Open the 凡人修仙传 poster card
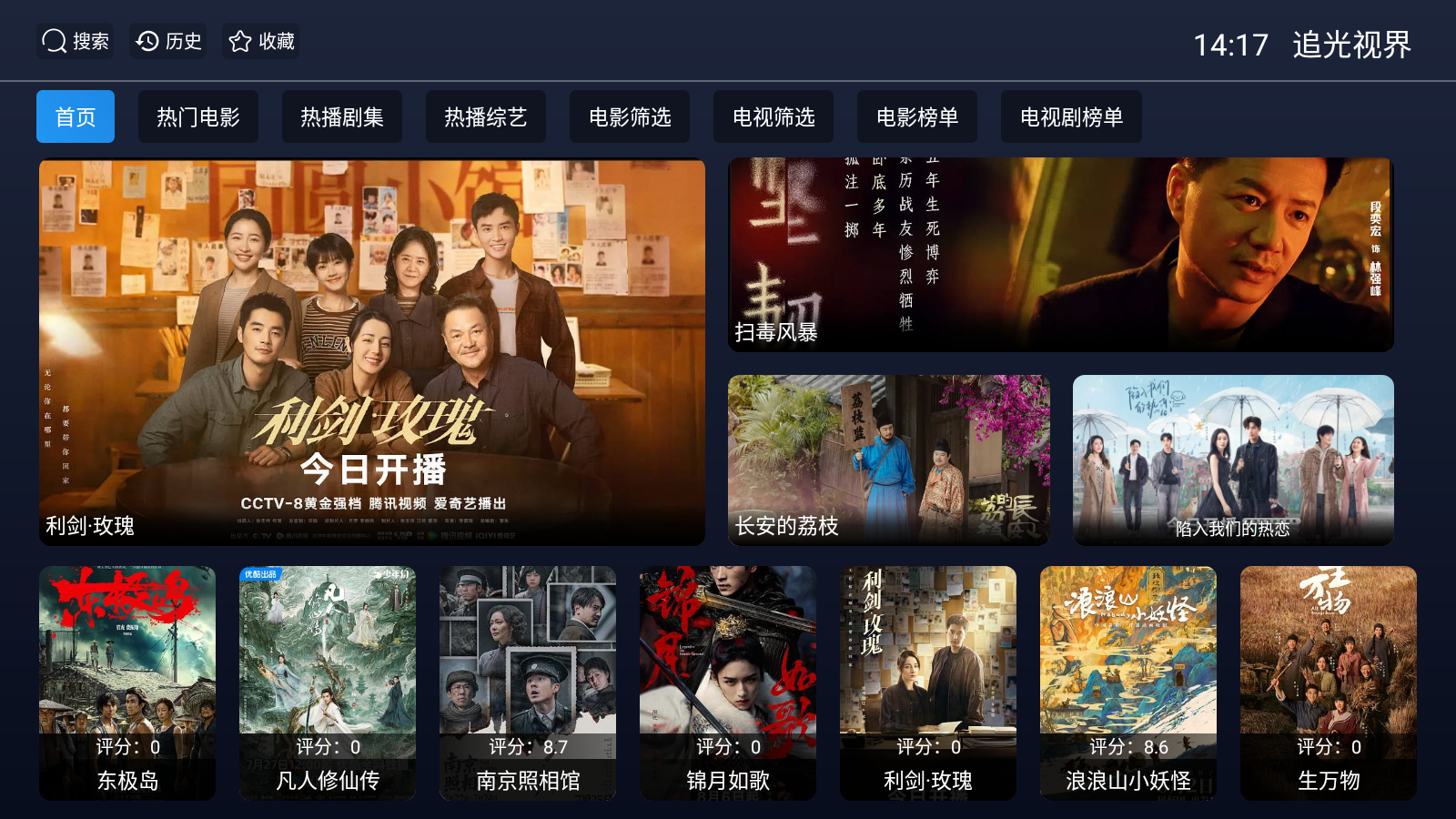The image size is (1456, 819). point(328,682)
